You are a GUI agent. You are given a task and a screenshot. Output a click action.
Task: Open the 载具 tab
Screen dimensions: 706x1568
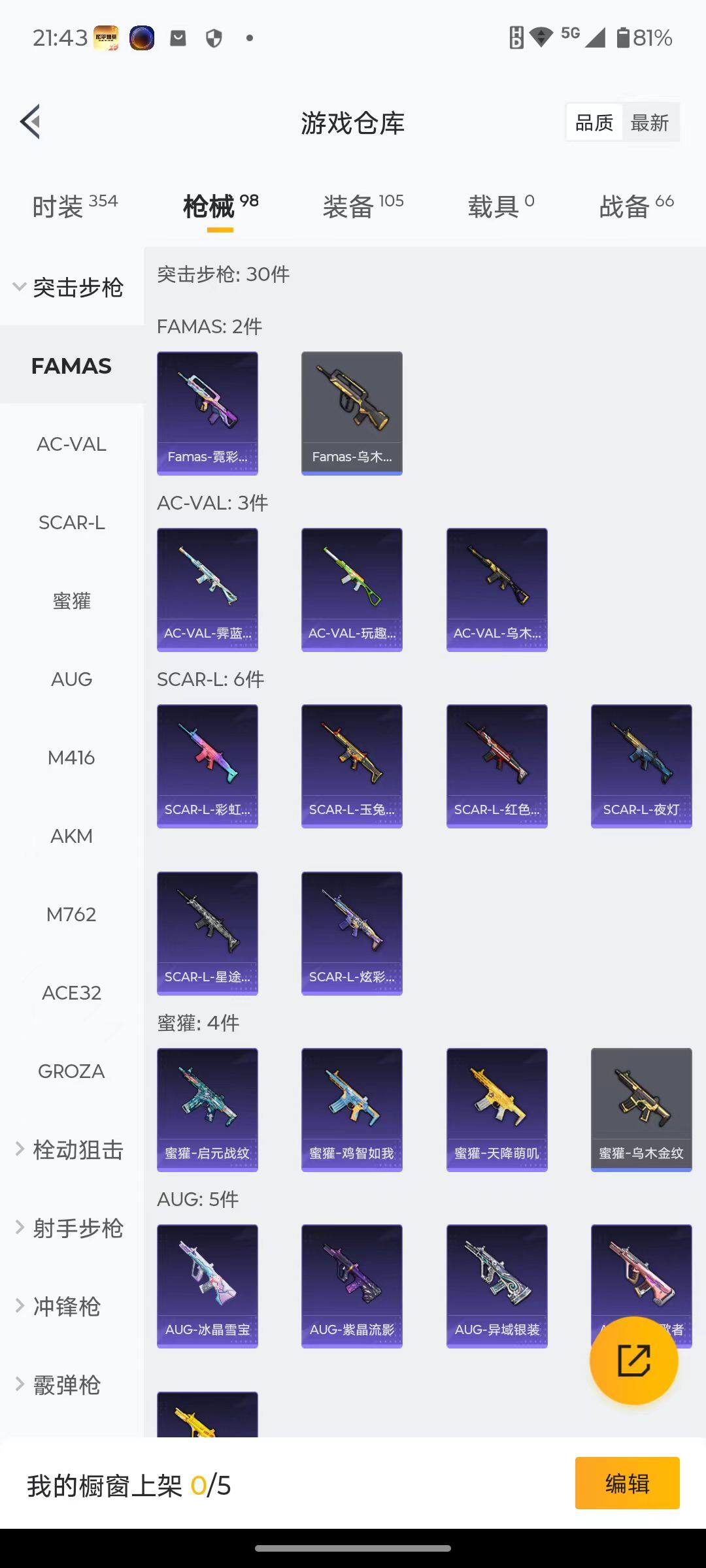point(501,206)
